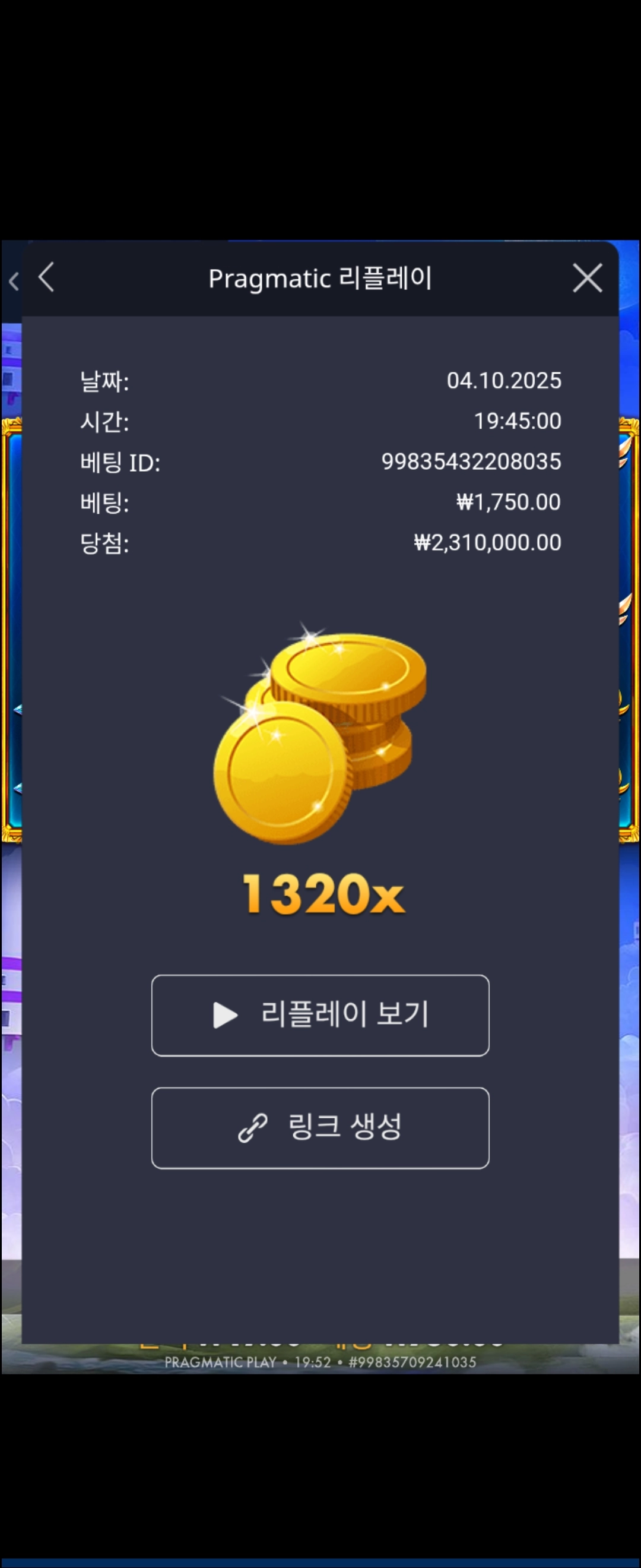The width and height of the screenshot is (641, 1568).
Task: Click the date value 04.10.2025
Action: click(504, 381)
